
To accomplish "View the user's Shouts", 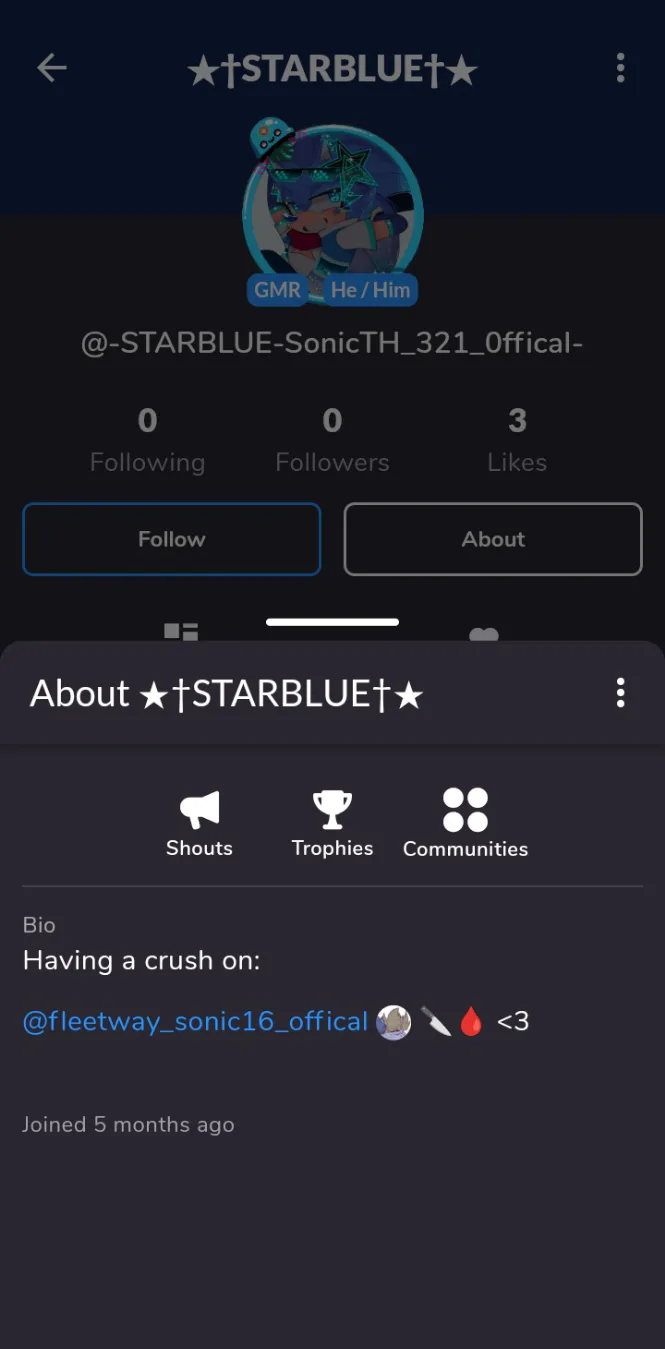I will point(199,823).
